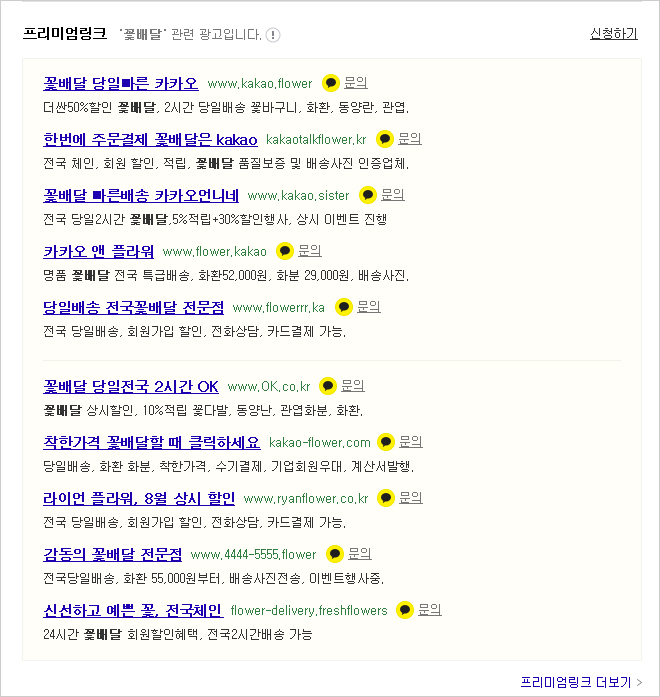This screenshot has width=660, height=697.
Task: Open '라이언 플라워, 8월 상시 할인' link
Action: [139, 498]
